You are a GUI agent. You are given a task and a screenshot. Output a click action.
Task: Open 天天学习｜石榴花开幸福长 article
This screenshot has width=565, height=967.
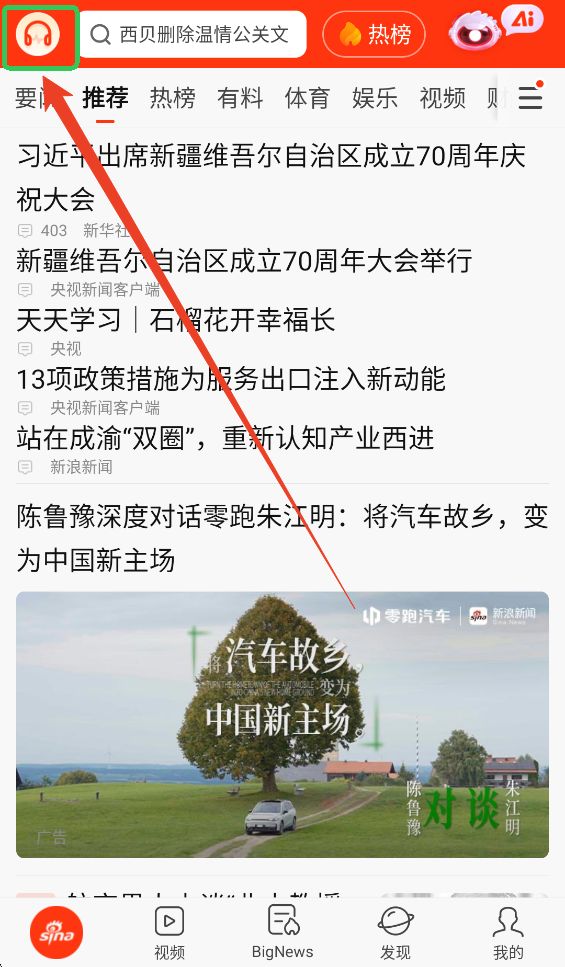pyautogui.click(x=176, y=321)
